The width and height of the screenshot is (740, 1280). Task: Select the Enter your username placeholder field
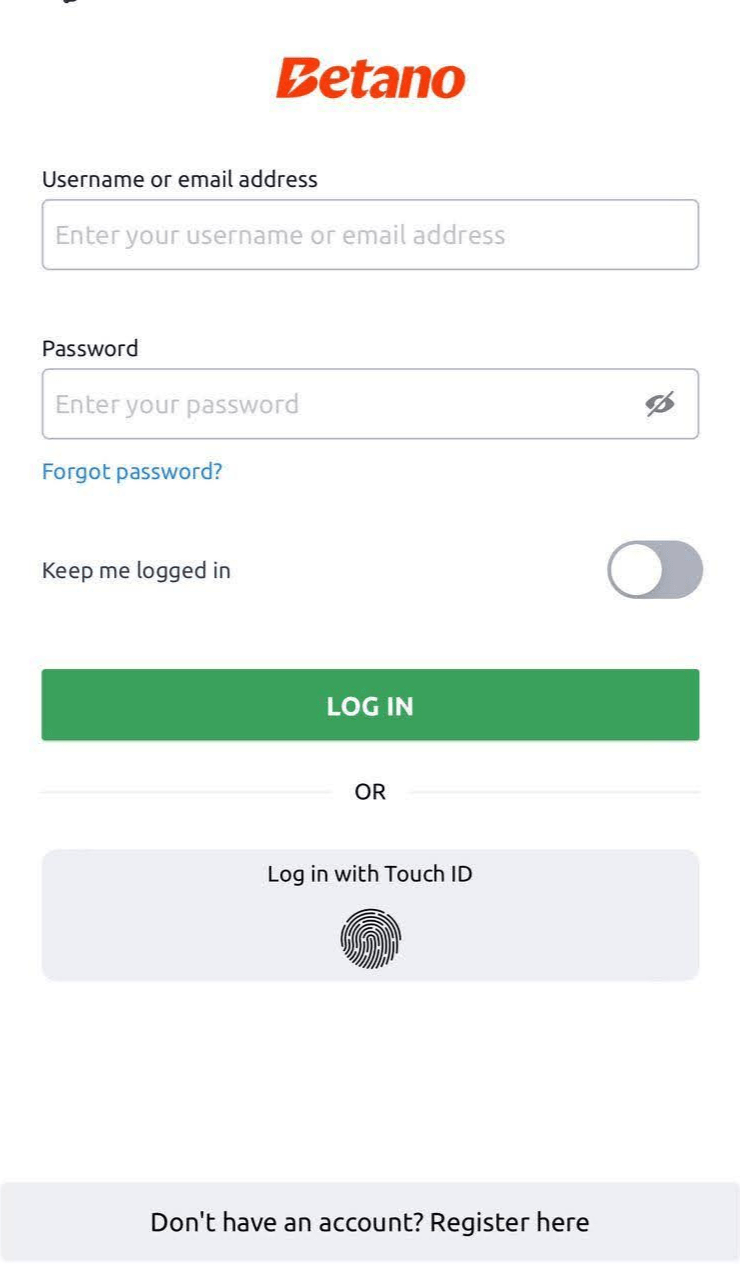[x=370, y=234]
